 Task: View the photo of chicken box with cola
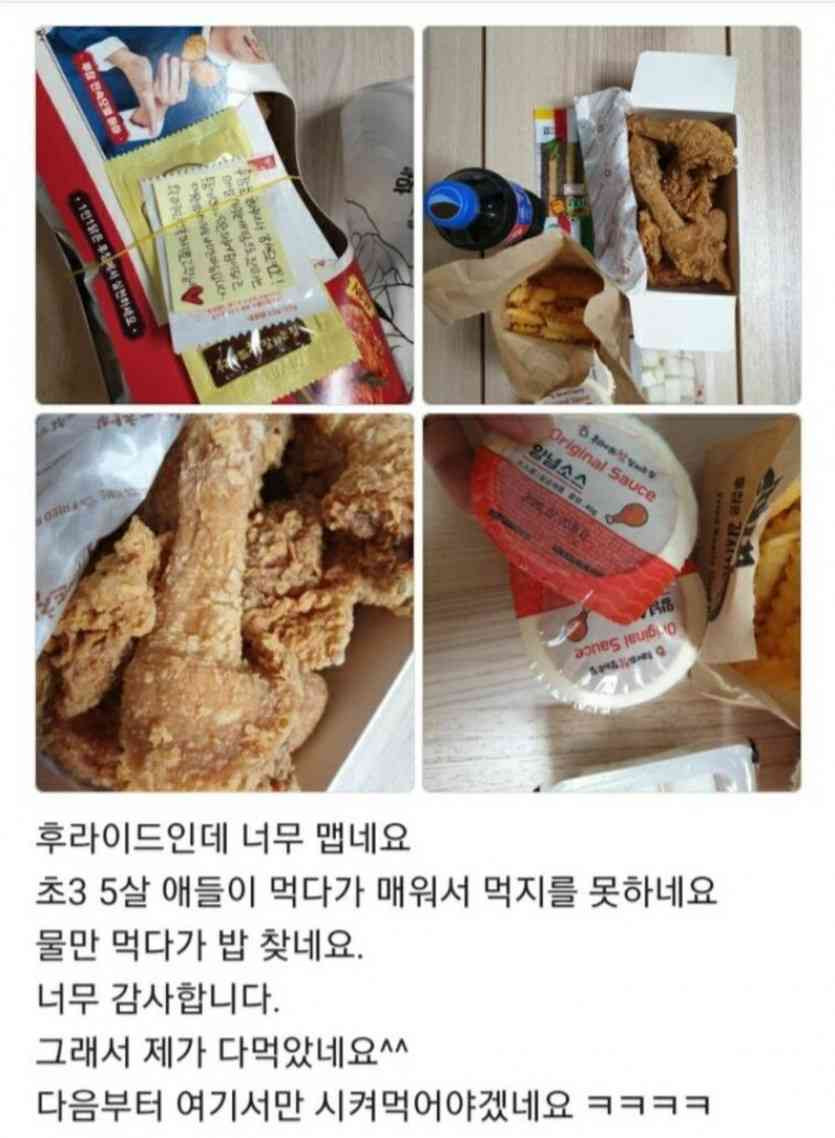pos(611,214)
